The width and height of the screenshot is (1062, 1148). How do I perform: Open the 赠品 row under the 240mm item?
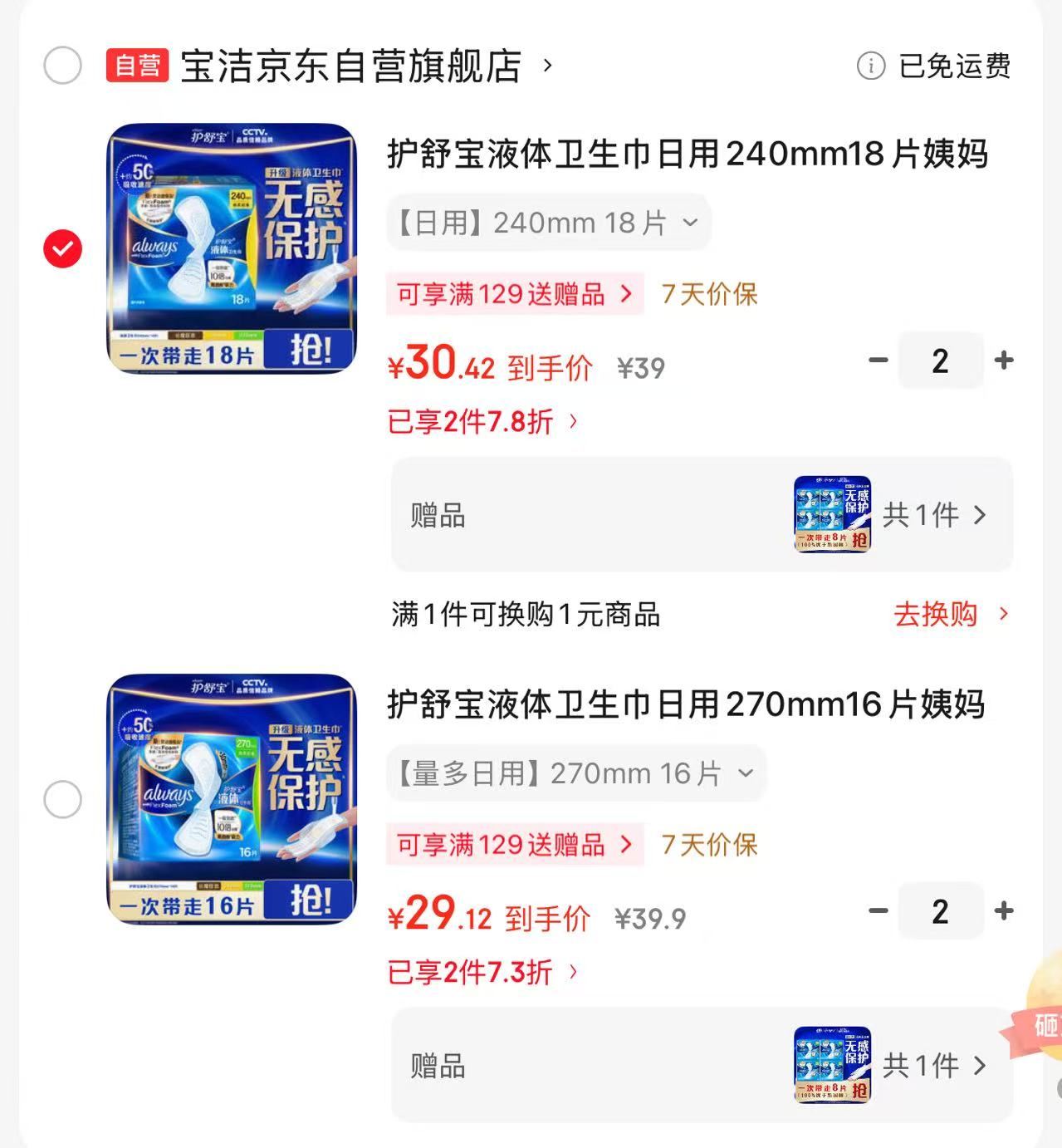tap(702, 515)
